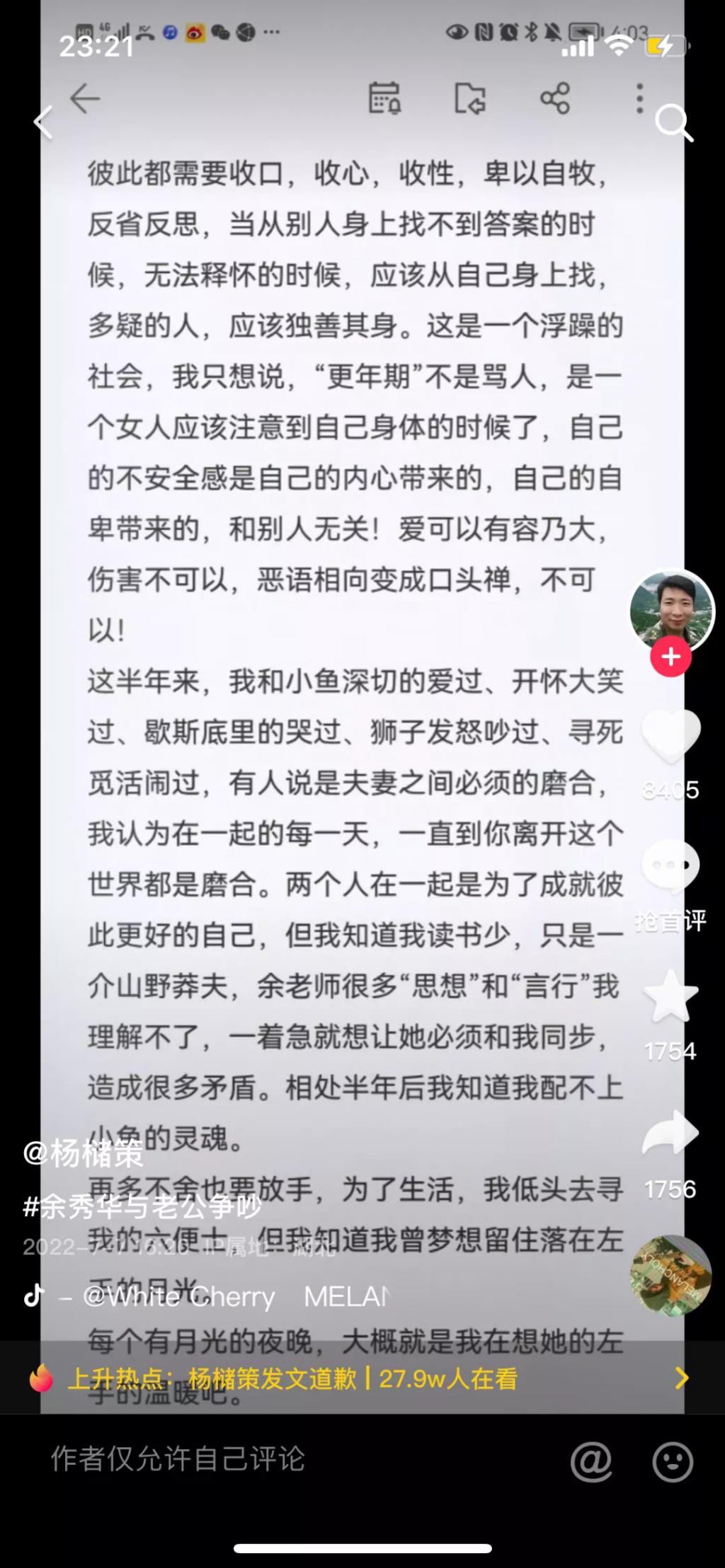The image size is (725, 1568).
Task: Open the spinning music disc
Action: (x=670, y=1275)
